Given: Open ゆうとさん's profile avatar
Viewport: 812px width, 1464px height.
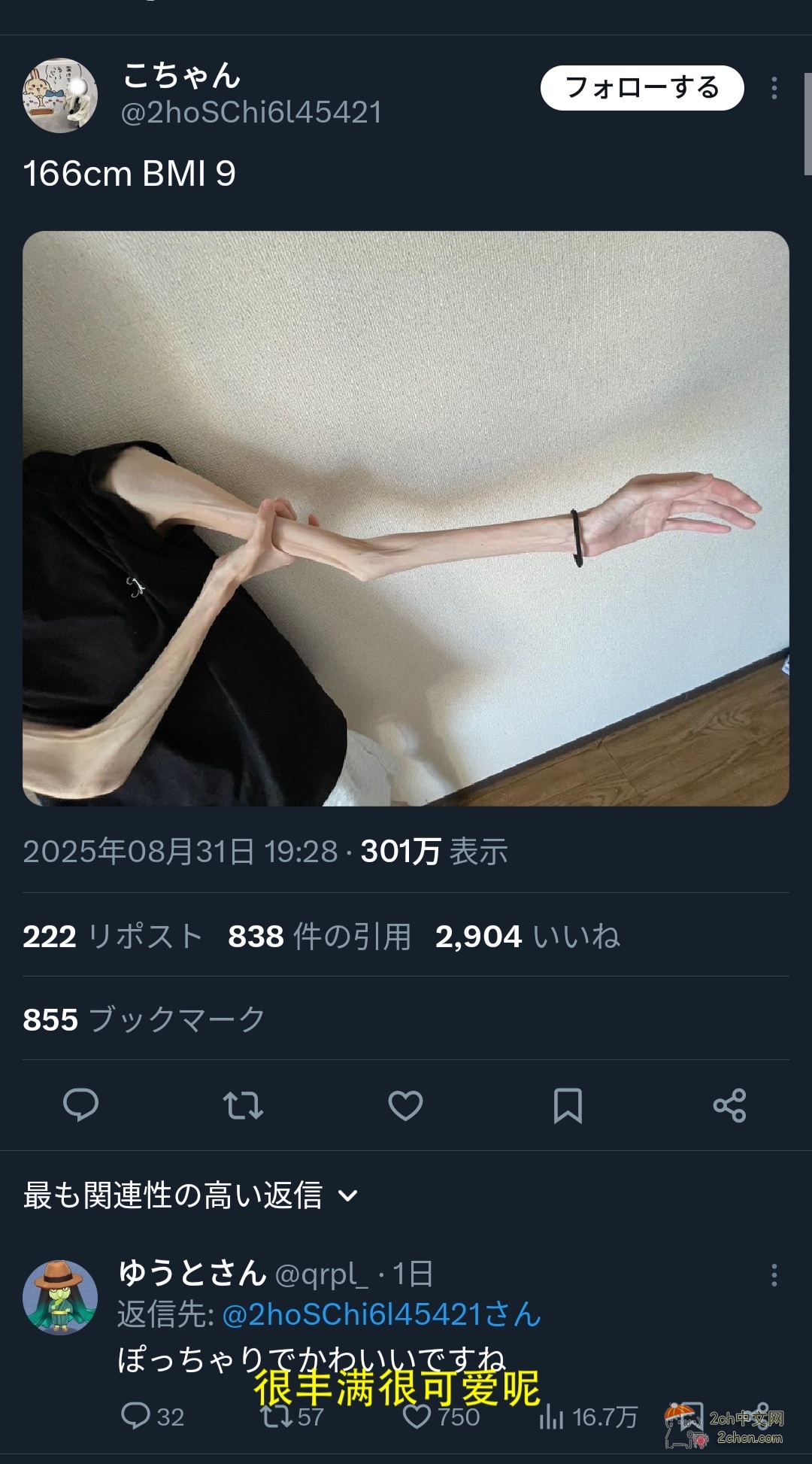Looking at the screenshot, I should pos(60,1298).
